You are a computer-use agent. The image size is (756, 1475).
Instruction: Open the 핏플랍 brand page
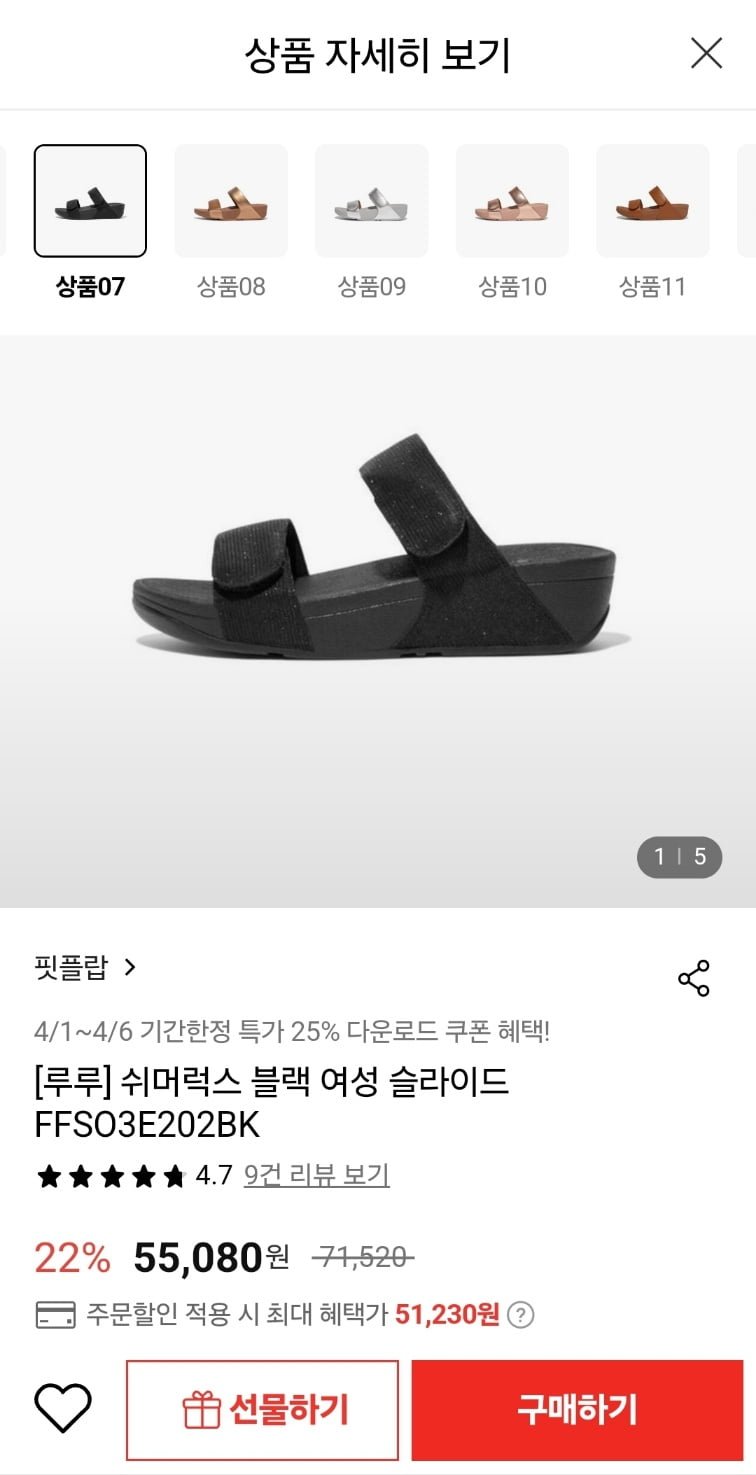point(85,967)
